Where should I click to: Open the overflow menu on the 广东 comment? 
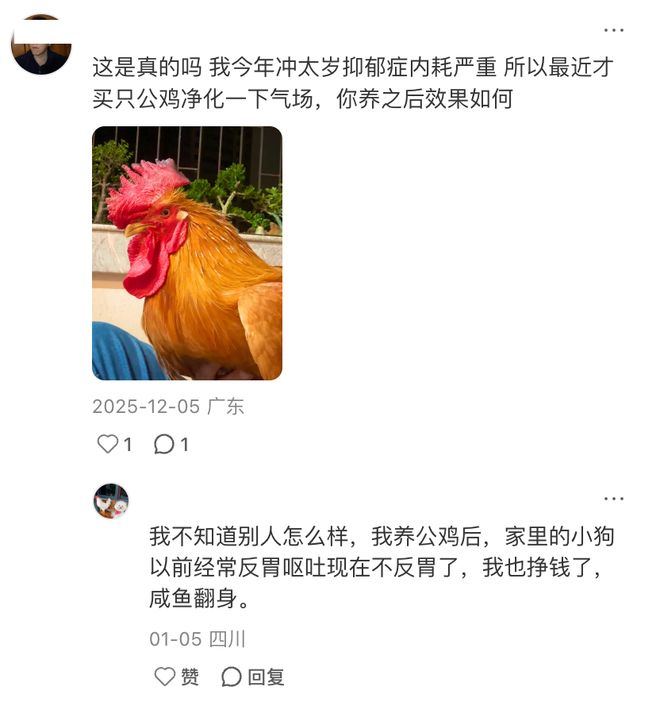pos(613,30)
